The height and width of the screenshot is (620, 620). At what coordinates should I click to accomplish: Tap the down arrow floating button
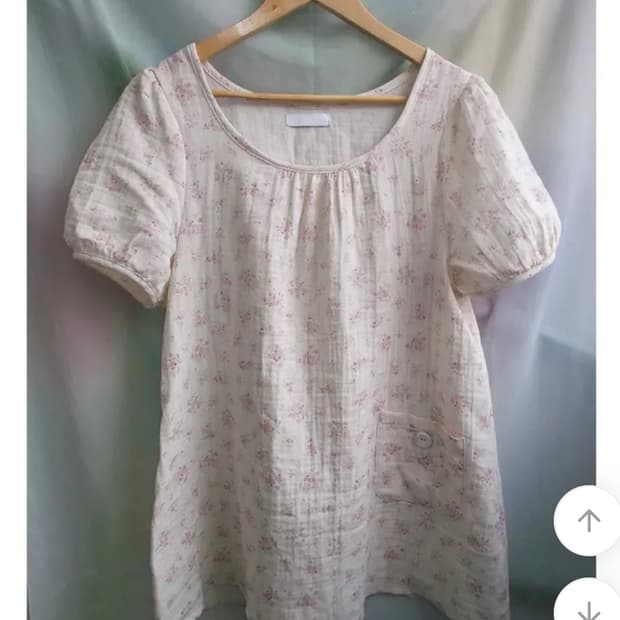click(588, 605)
